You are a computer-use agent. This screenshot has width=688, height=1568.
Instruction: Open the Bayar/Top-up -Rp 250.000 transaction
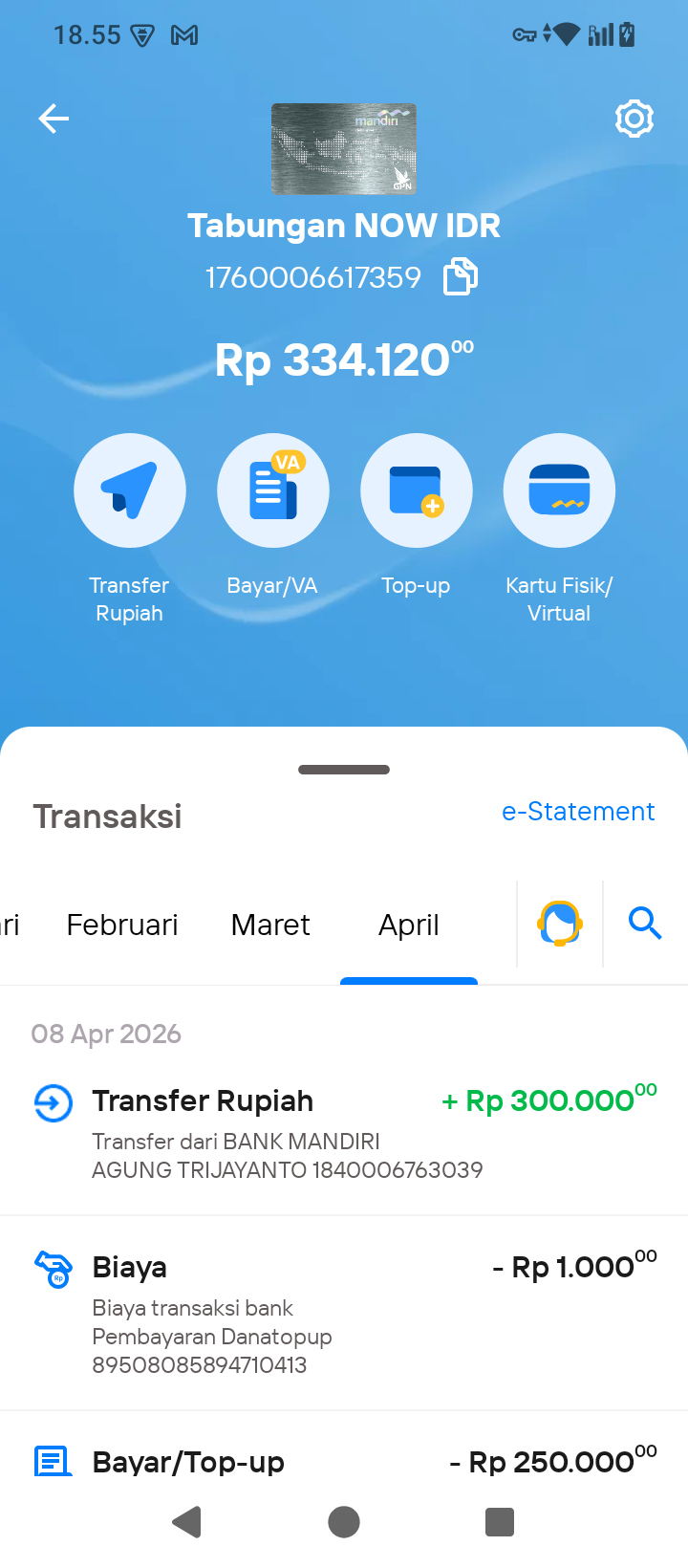(x=344, y=1462)
